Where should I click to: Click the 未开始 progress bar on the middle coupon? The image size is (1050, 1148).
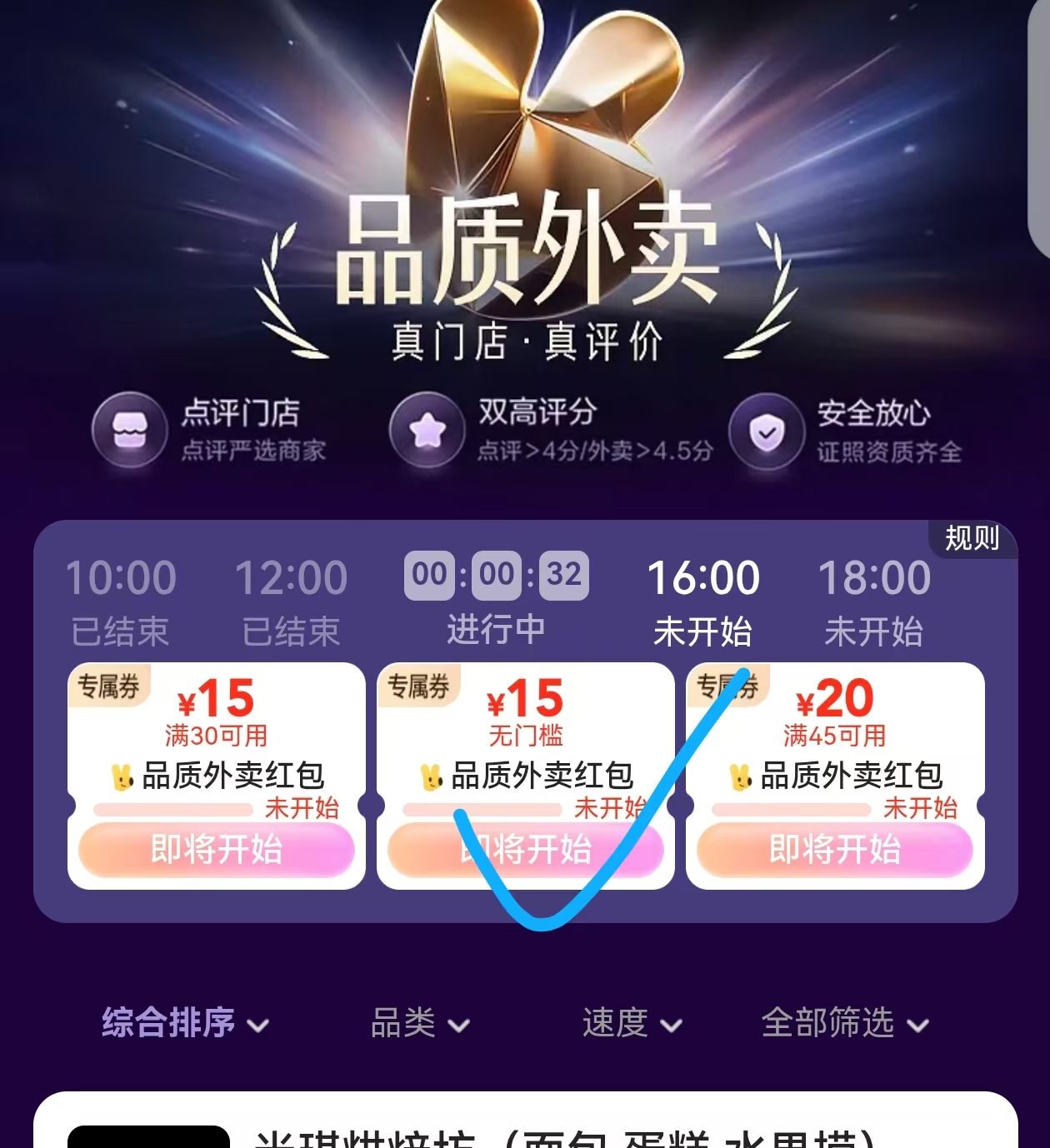coord(483,809)
